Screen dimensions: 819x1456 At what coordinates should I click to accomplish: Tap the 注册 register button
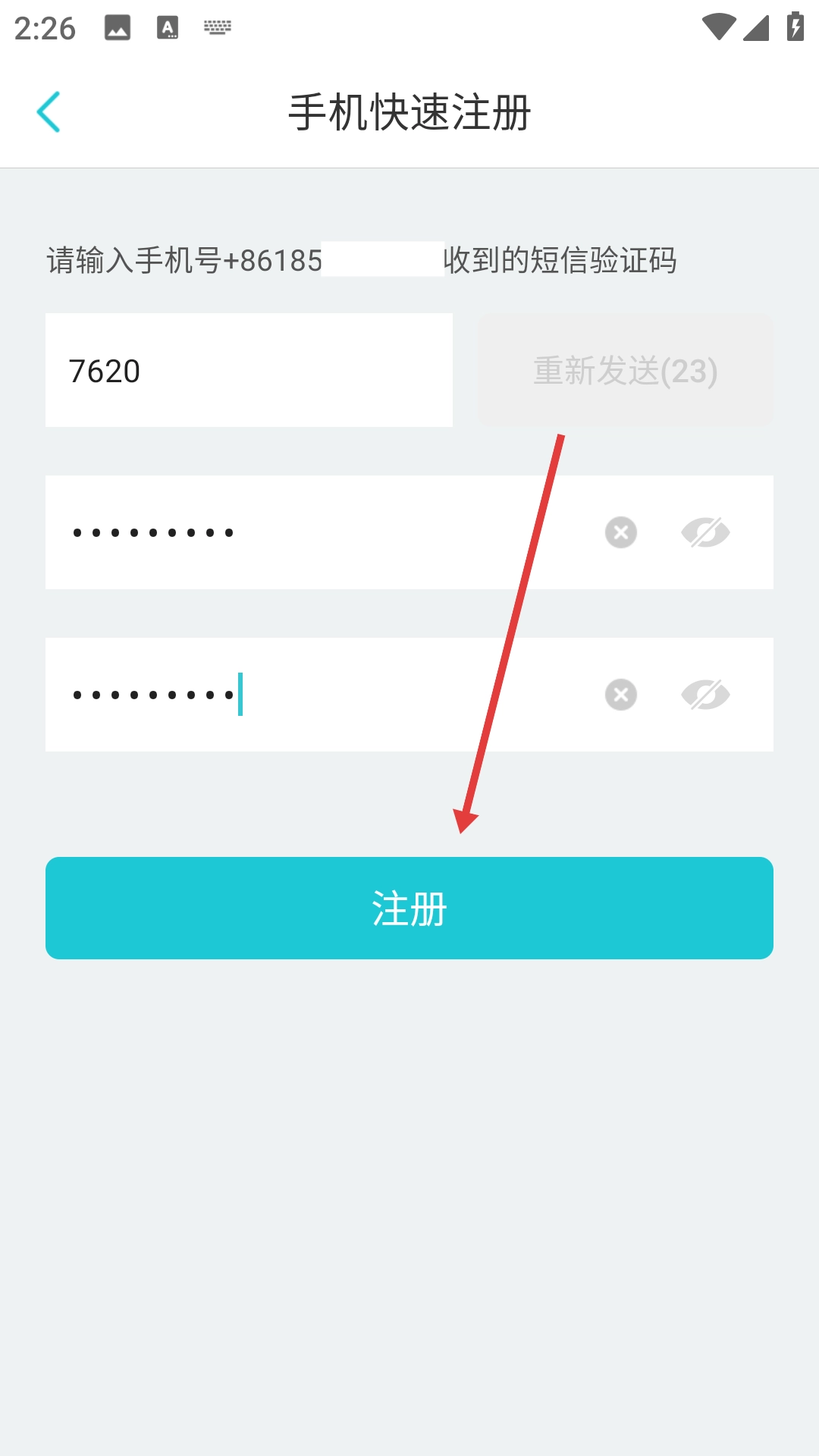coord(409,908)
